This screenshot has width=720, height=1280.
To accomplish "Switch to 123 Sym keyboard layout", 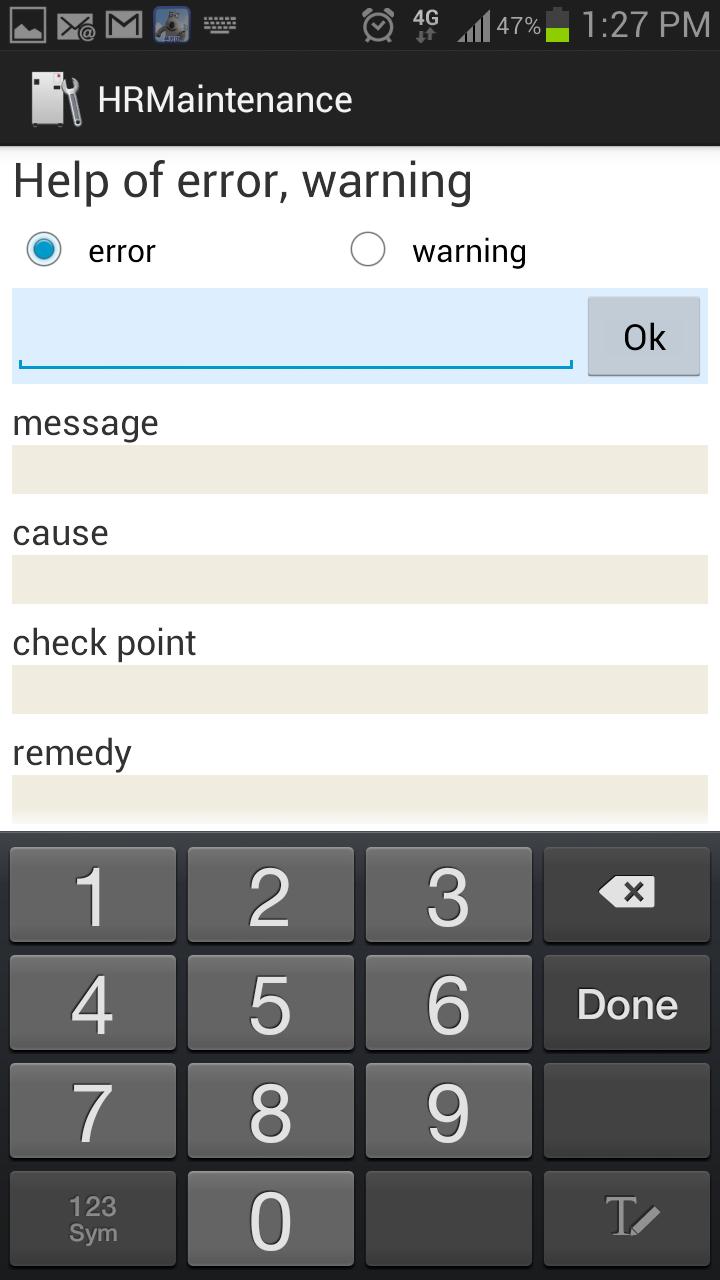I will pyautogui.click(x=93, y=1220).
